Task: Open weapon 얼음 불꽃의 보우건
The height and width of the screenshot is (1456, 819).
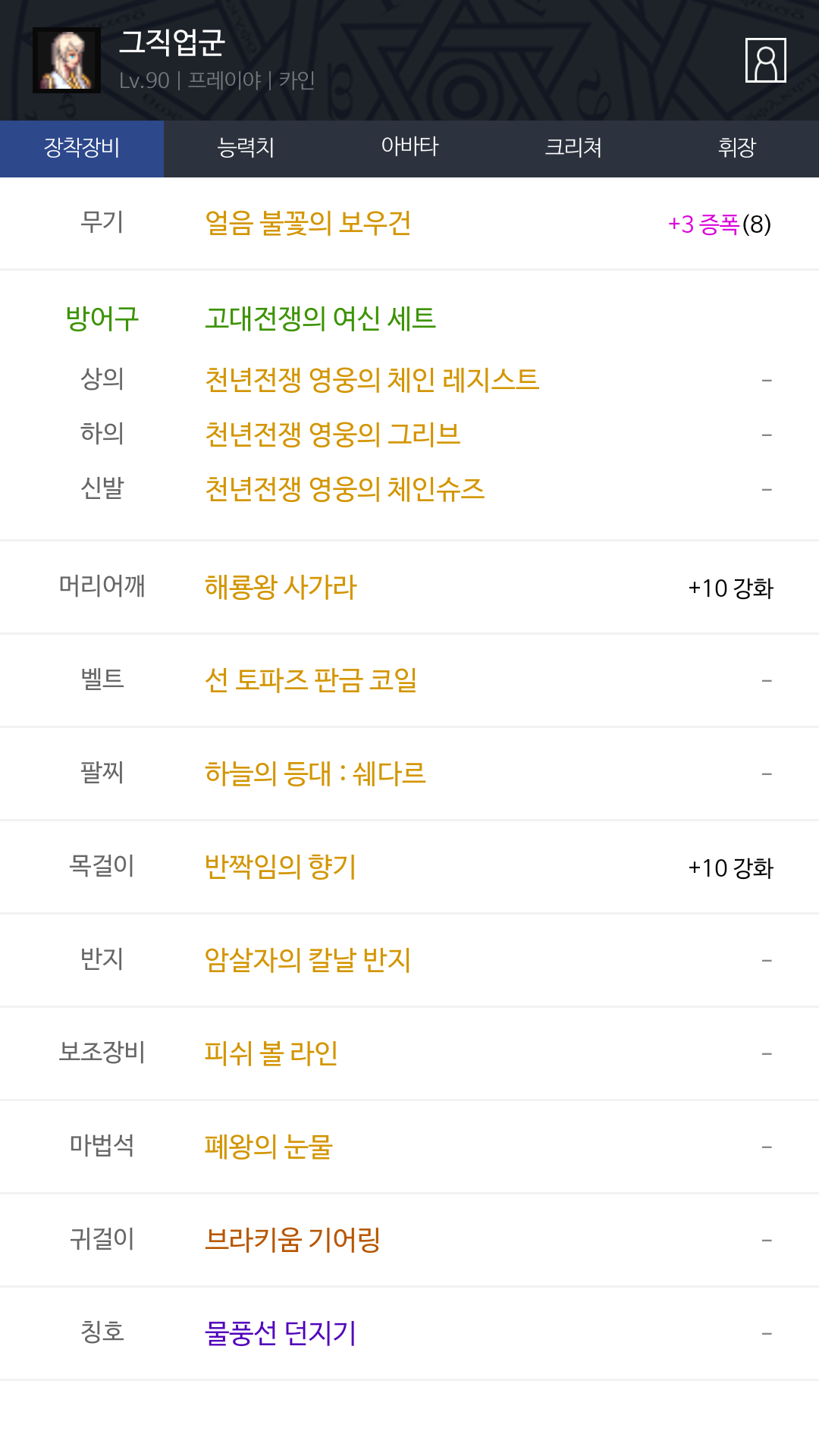Action: 308,224
